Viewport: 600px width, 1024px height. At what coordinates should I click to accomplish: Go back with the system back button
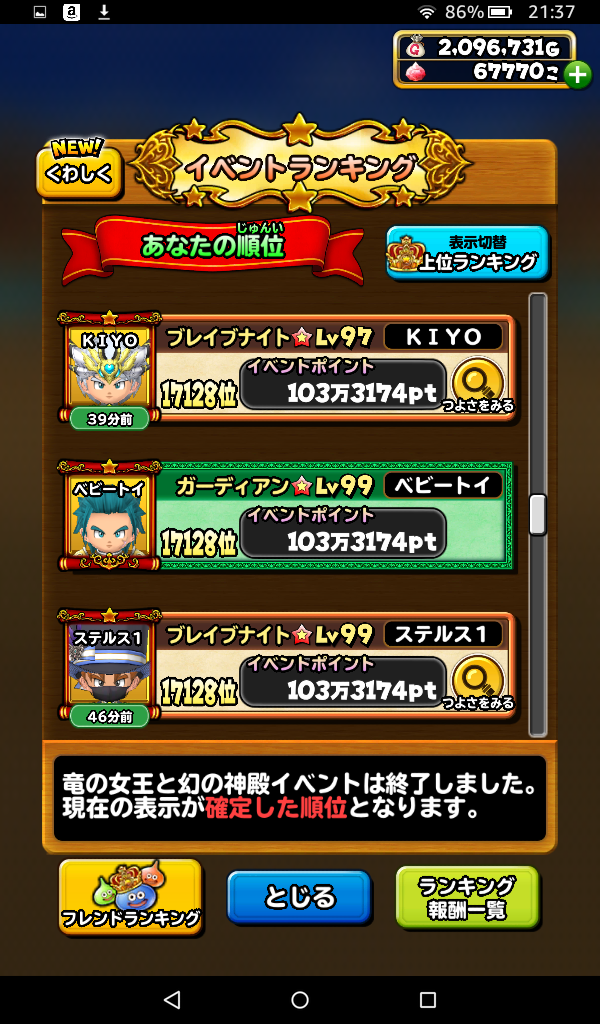tap(172, 1000)
